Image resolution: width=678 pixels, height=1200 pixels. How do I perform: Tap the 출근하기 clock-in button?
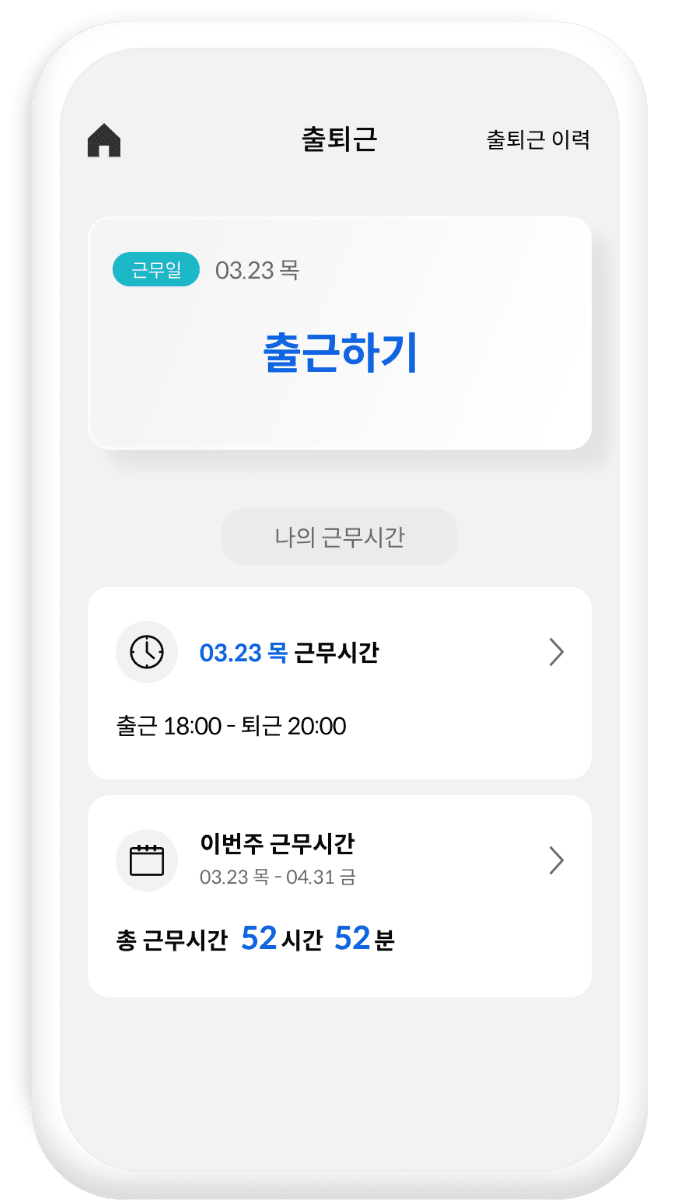[x=339, y=352]
